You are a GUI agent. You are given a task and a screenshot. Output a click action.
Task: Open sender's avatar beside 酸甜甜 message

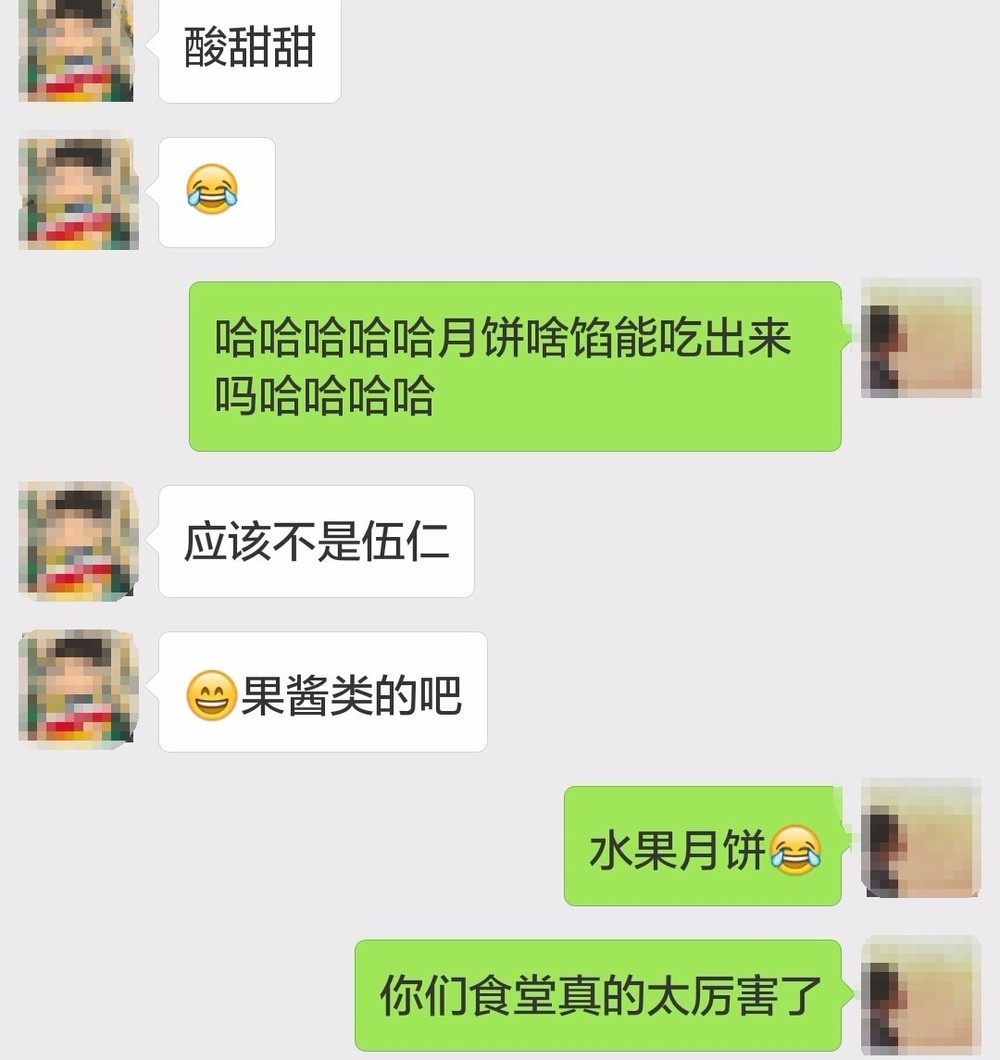[x=77, y=51]
